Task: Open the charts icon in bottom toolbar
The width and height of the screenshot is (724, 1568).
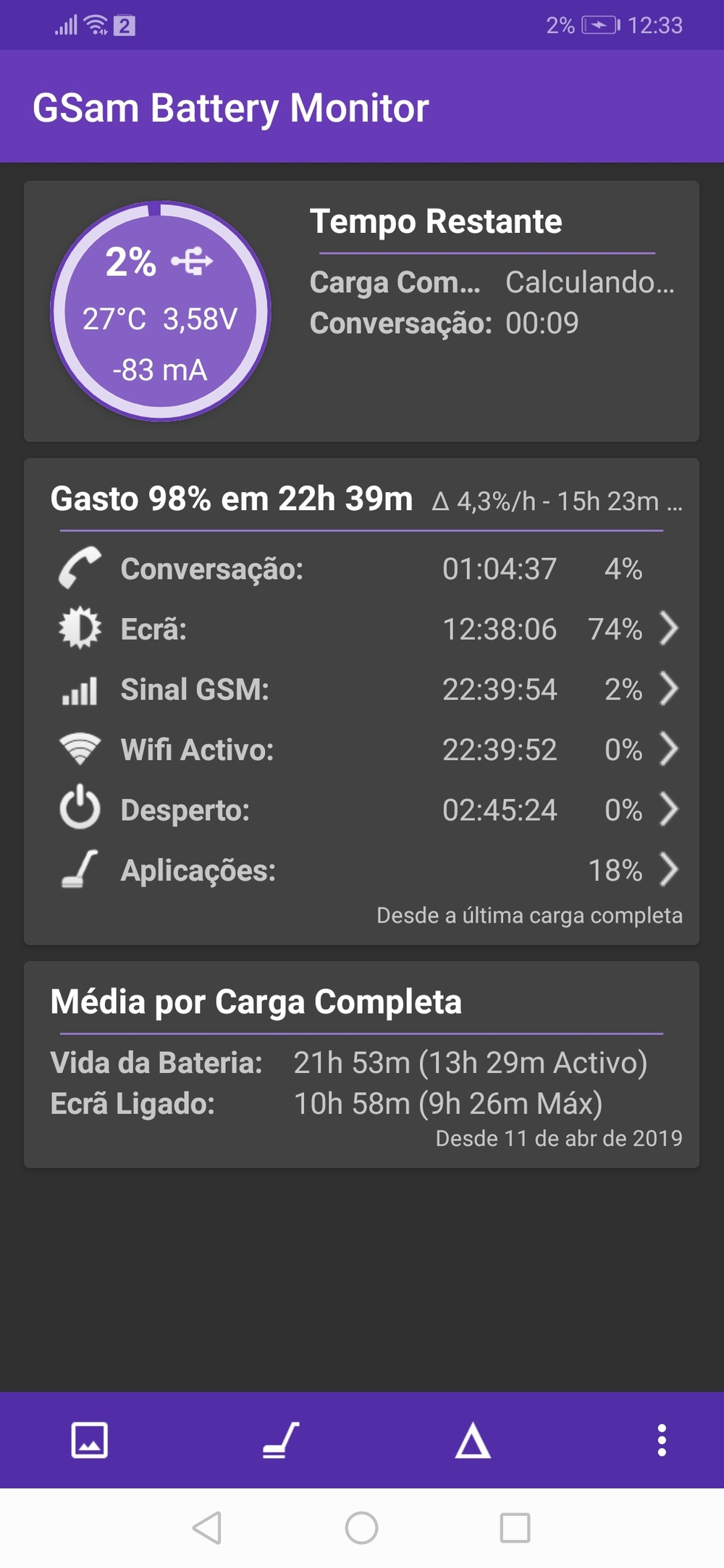Action: 90,1440
